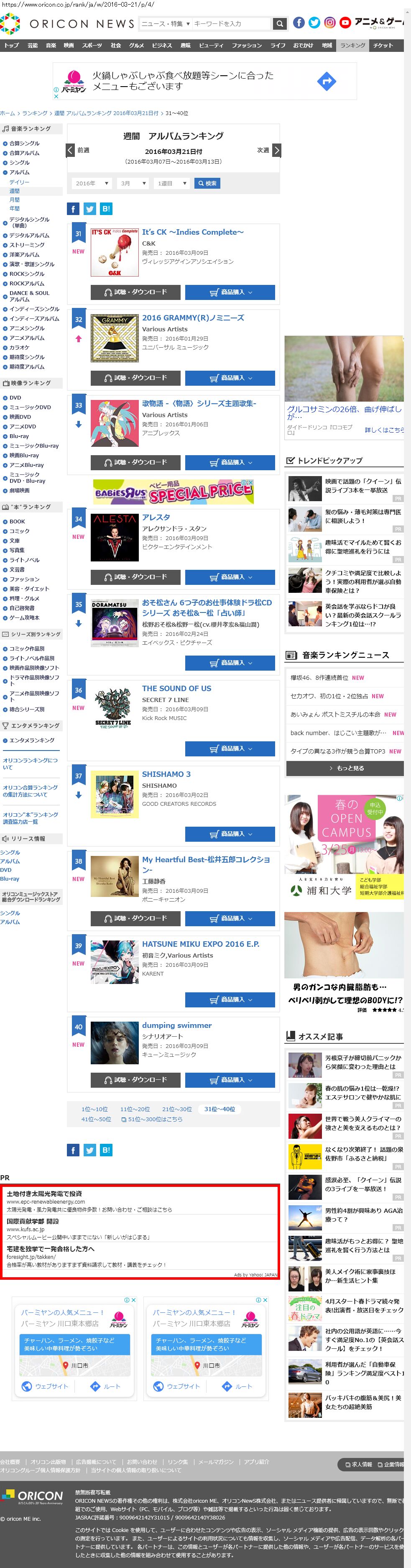The width and height of the screenshot is (411, 1568).
Task: Open アニメアルバム ranking in sidebar
Action: point(27,338)
